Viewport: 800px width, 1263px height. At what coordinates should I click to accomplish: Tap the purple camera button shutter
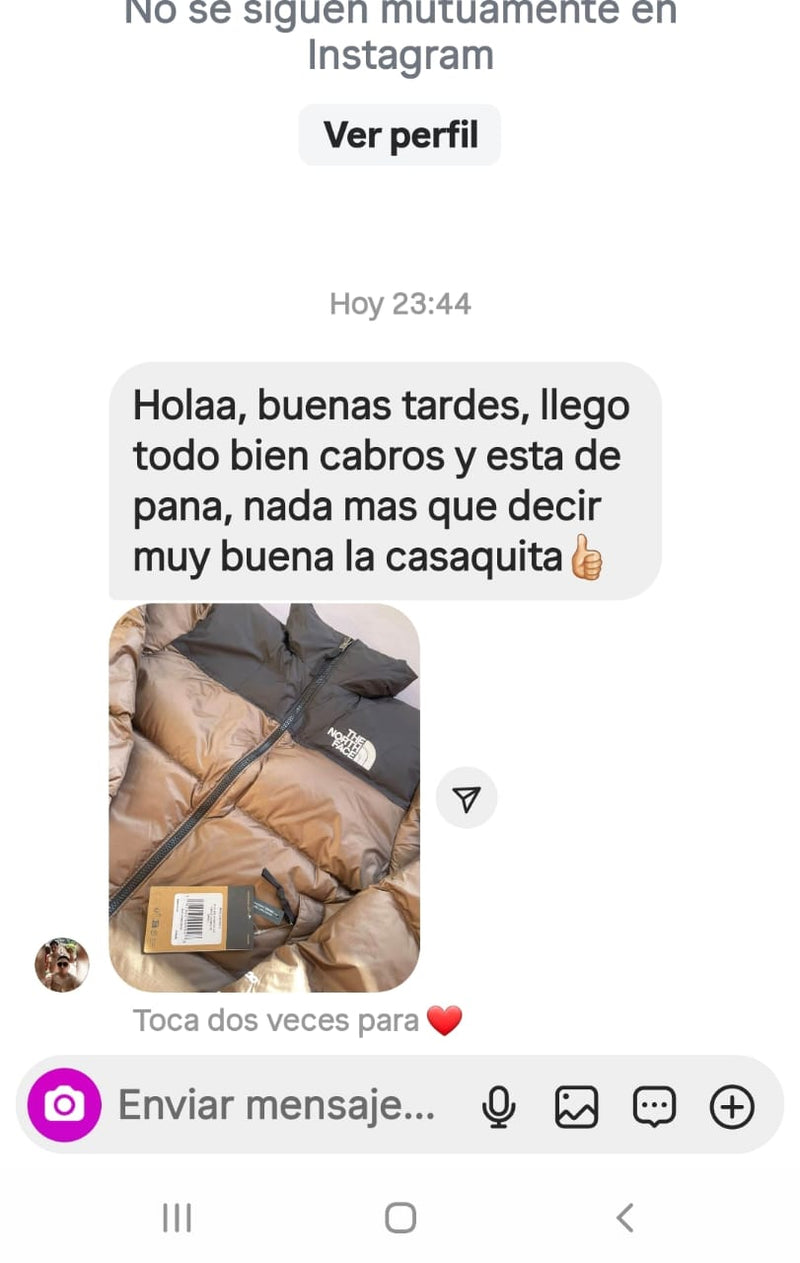click(64, 1106)
